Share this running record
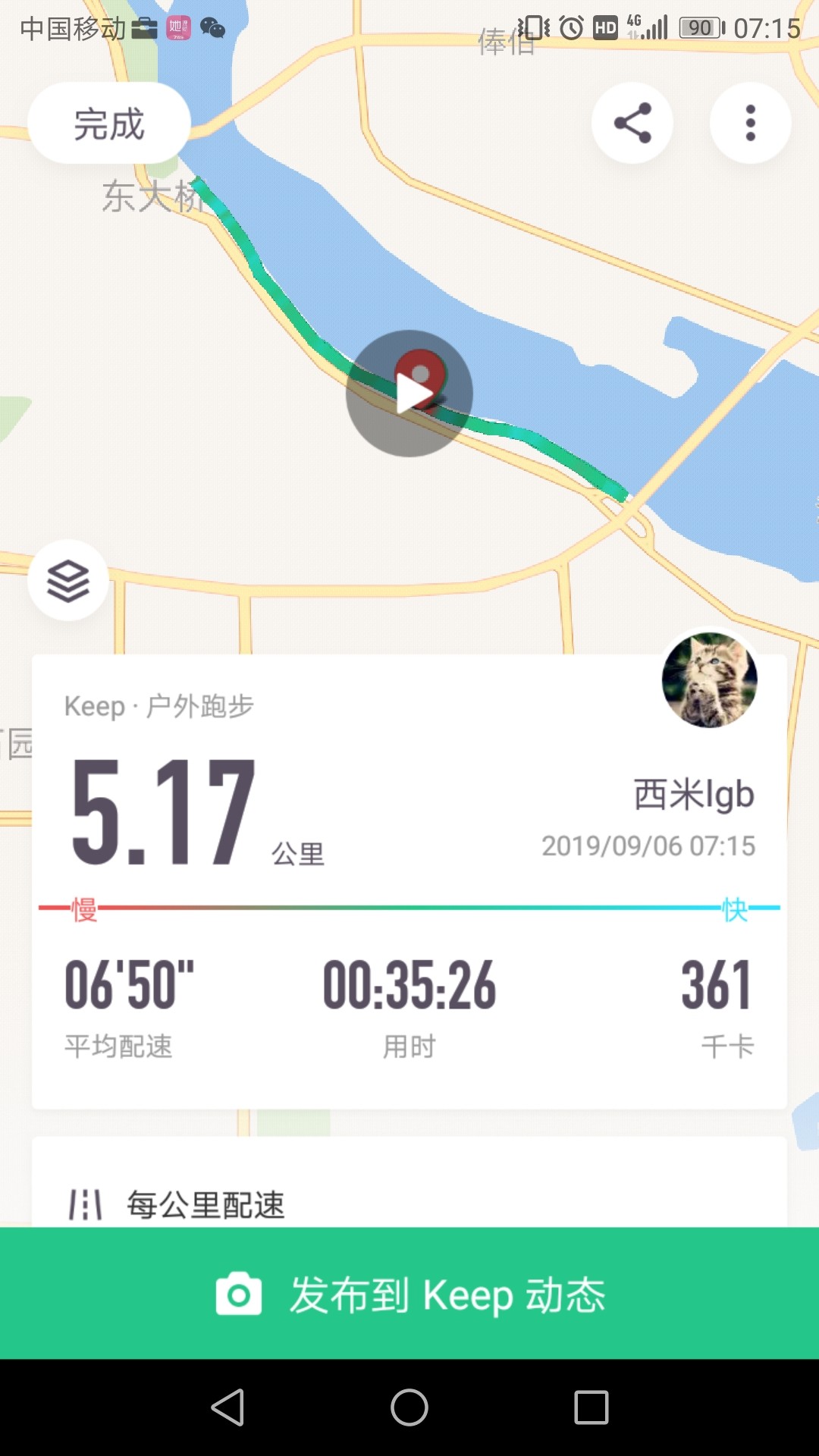This screenshot has height=1456, width=819. (632, 123)
